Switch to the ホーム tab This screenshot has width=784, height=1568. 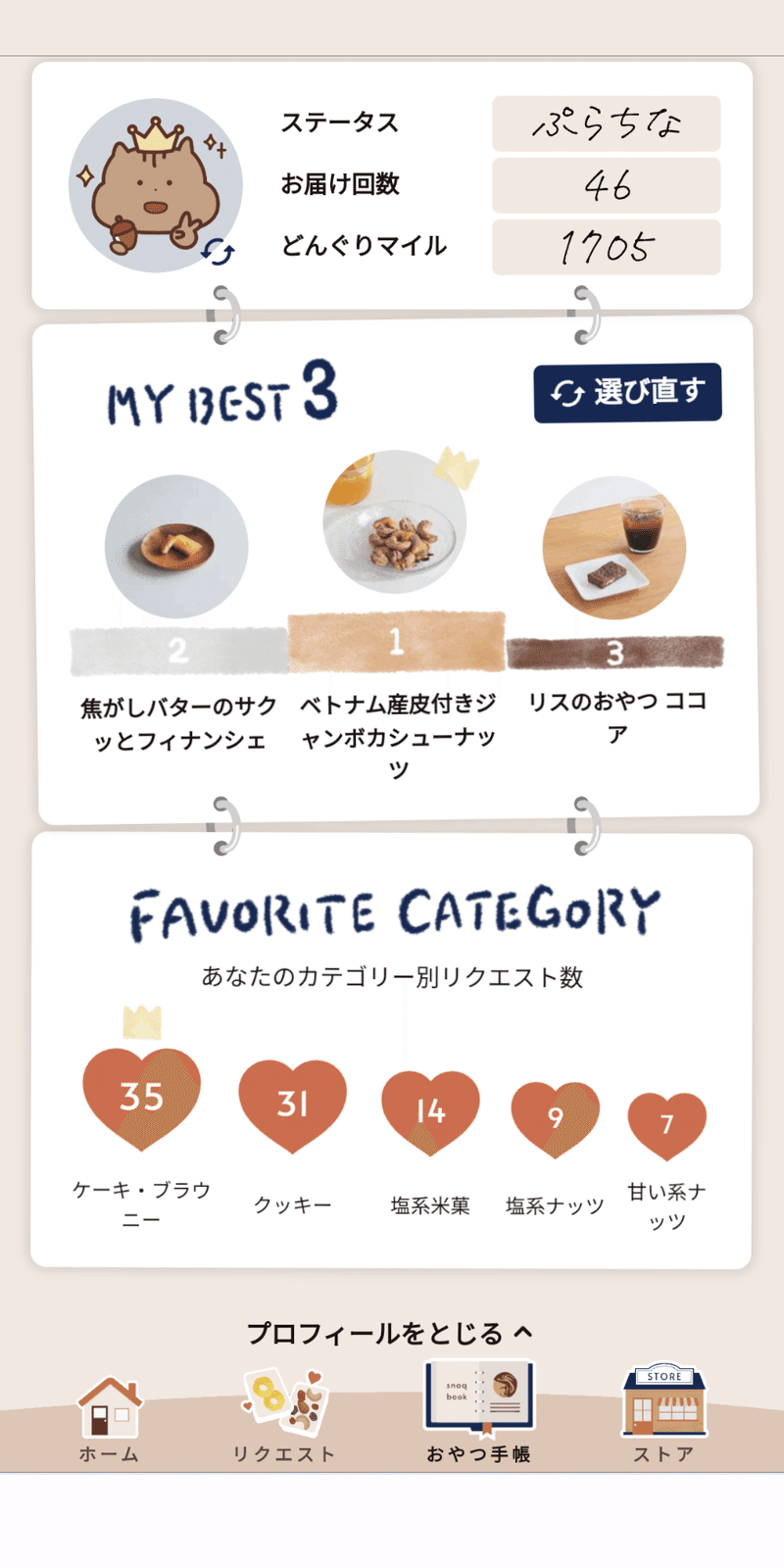point(110,1418)
